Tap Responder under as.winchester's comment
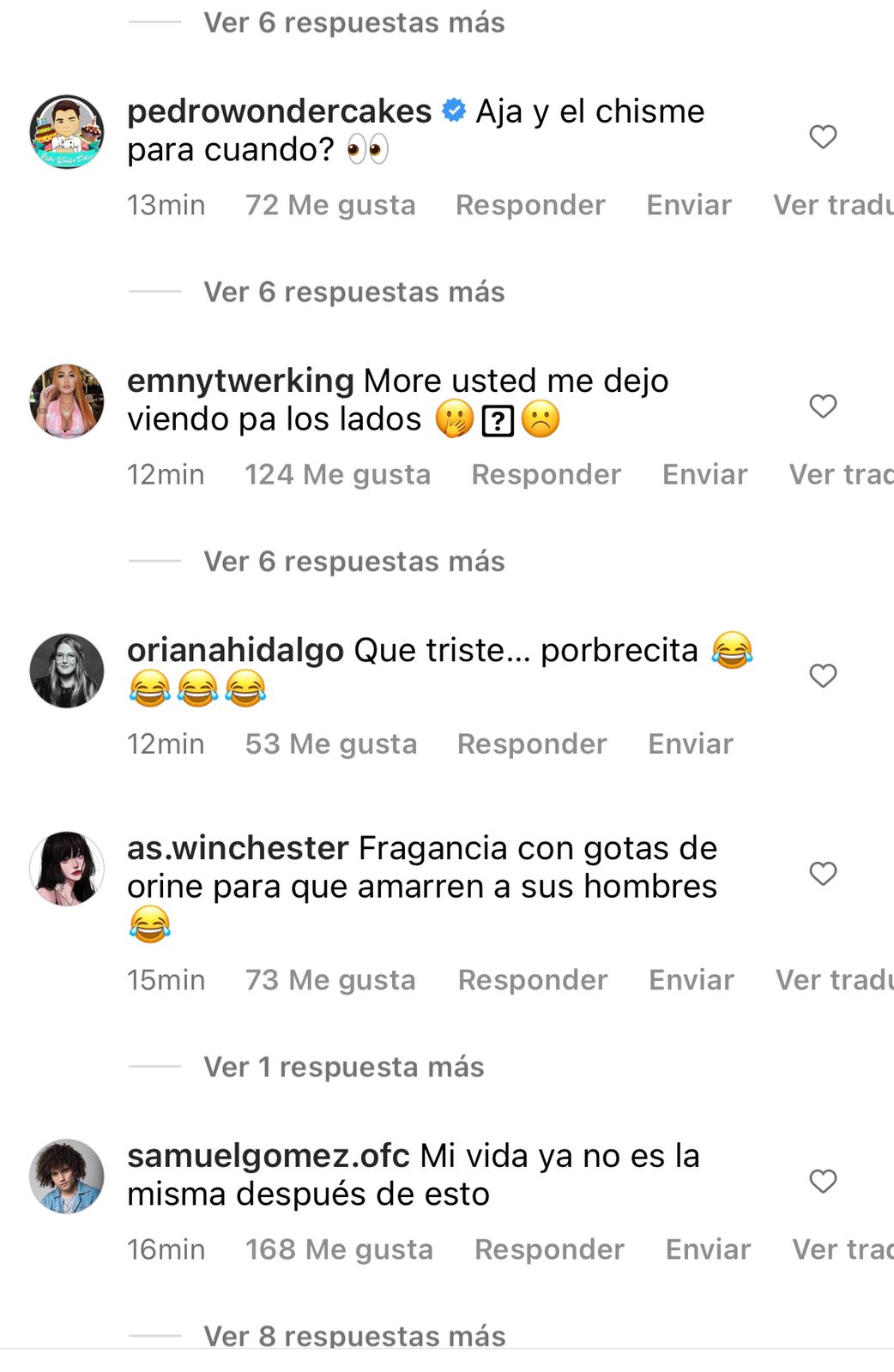This screenshot has height=1372, width=894. [533, 979]
